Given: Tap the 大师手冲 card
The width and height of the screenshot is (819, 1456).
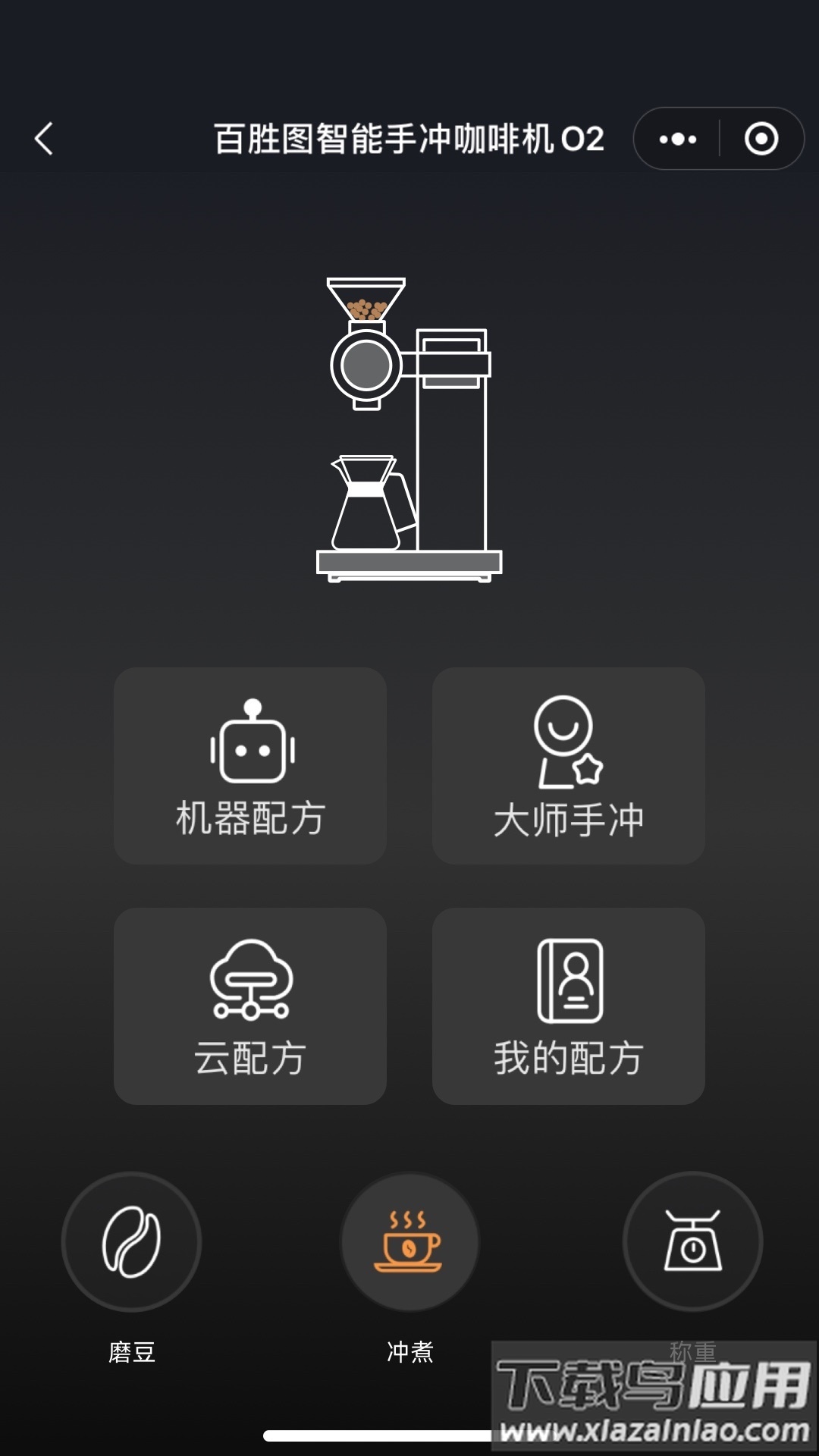Looking at the screenshot, I should 569,766.
